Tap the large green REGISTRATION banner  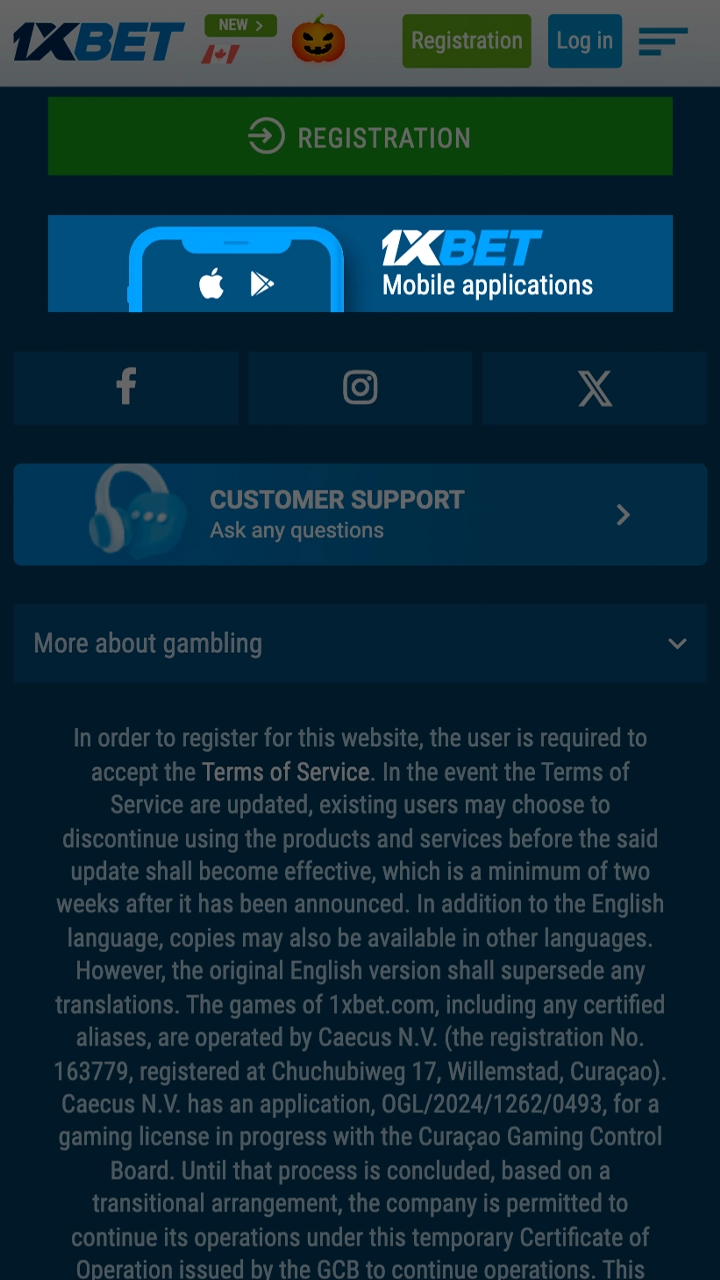pyautogui.click(x=360, y=137)
